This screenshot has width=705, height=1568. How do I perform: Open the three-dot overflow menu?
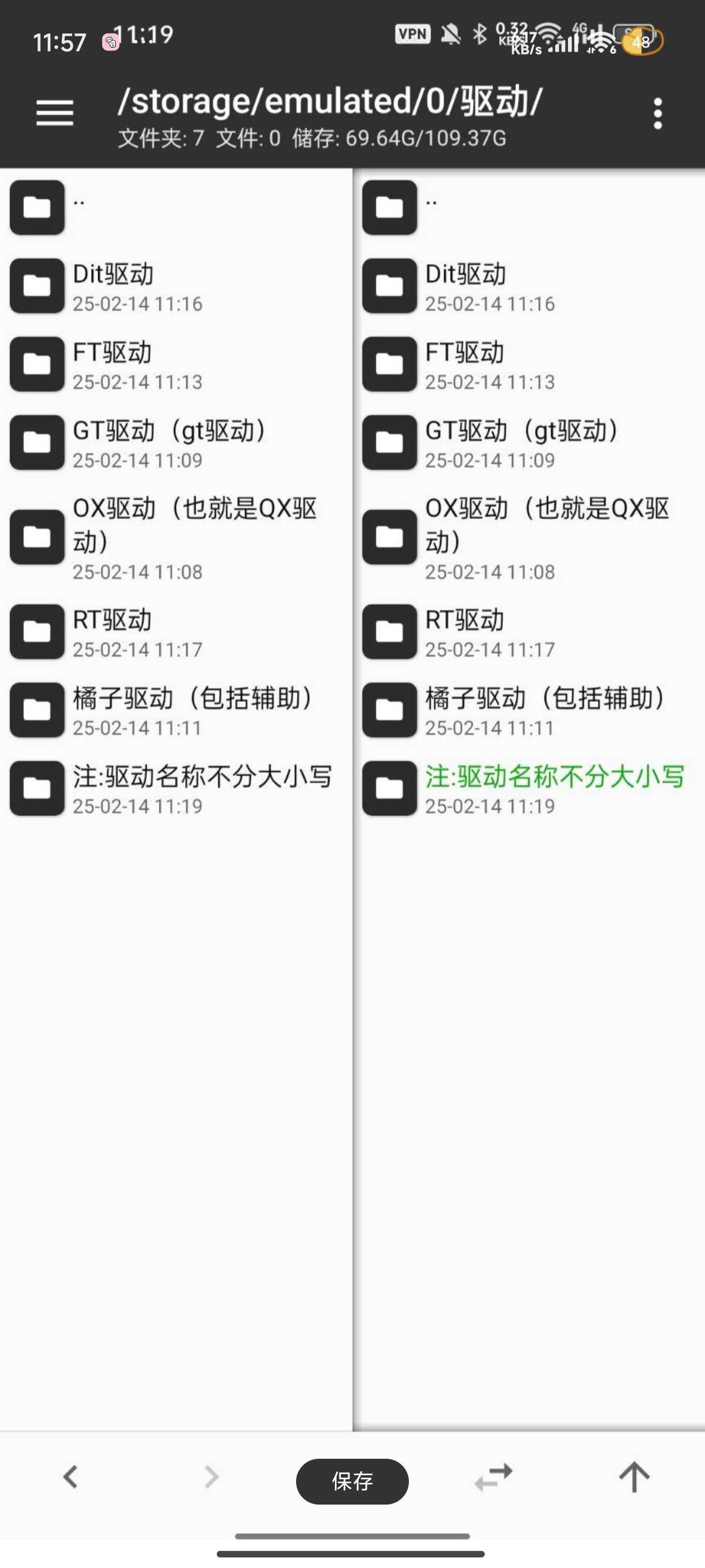pos(657,114)
